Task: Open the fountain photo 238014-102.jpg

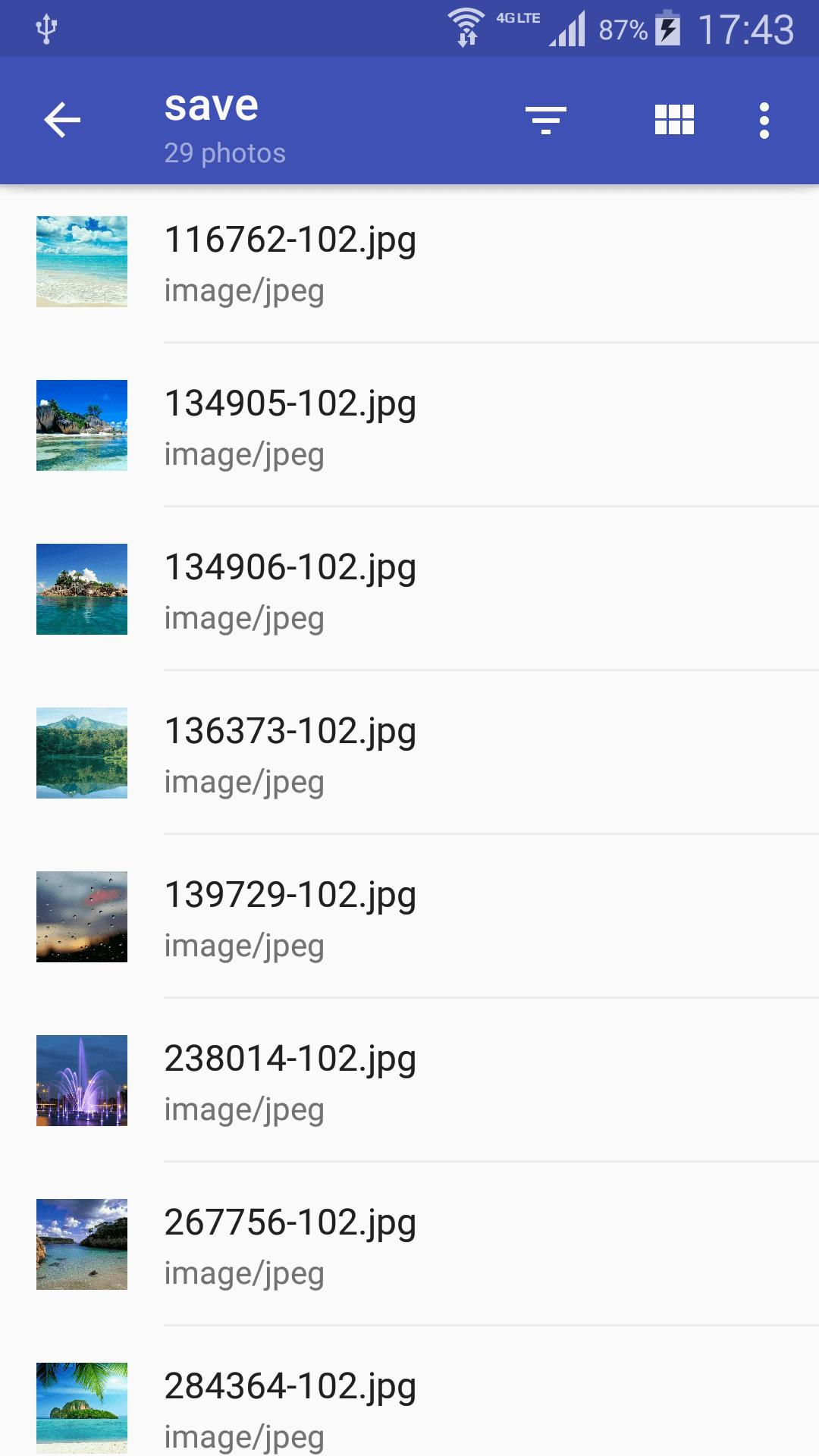Action: pos(409,1081)
